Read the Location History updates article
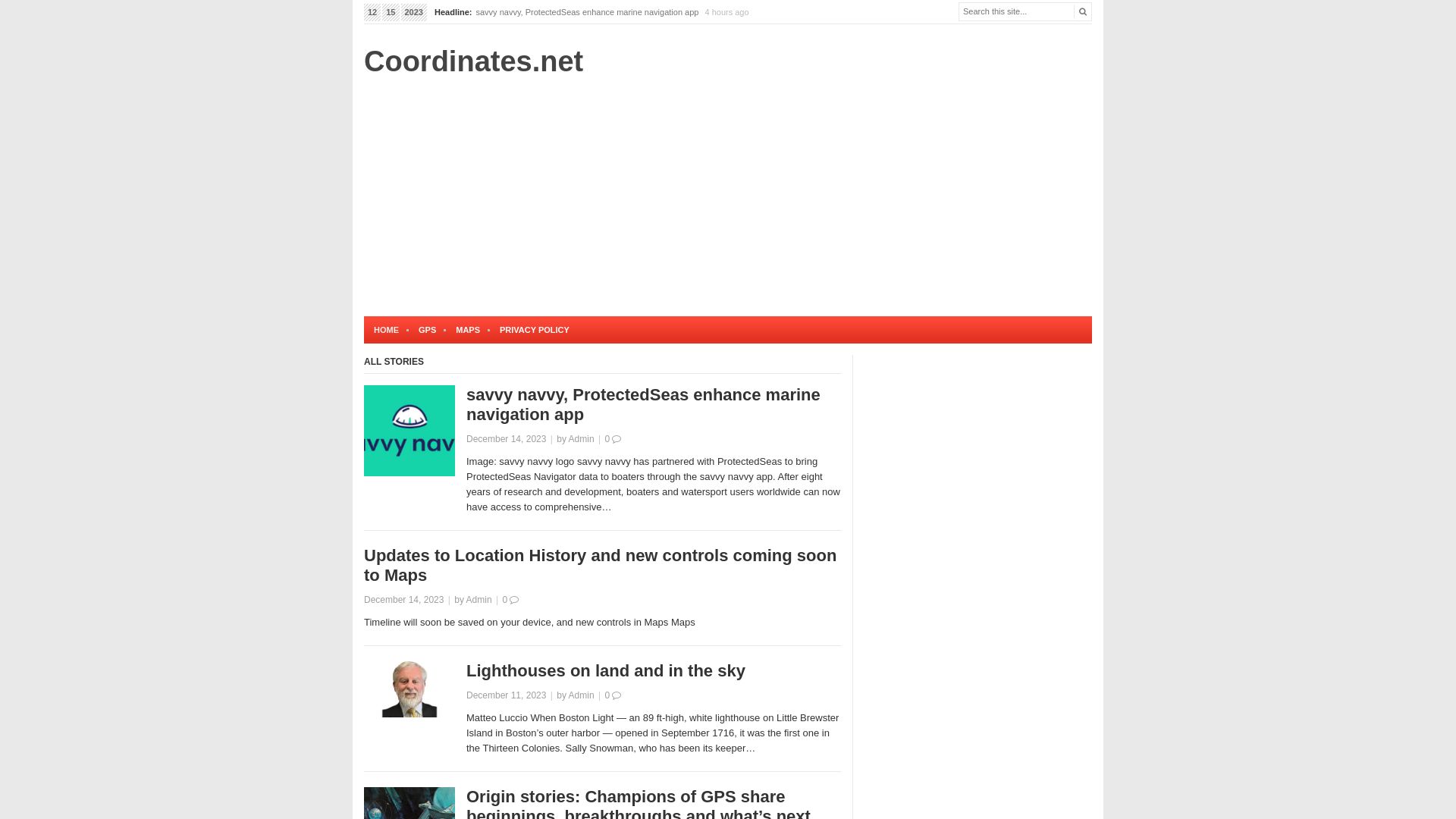Image resolution: width=1456 pixels, height=819 pixels. (600, 565)
